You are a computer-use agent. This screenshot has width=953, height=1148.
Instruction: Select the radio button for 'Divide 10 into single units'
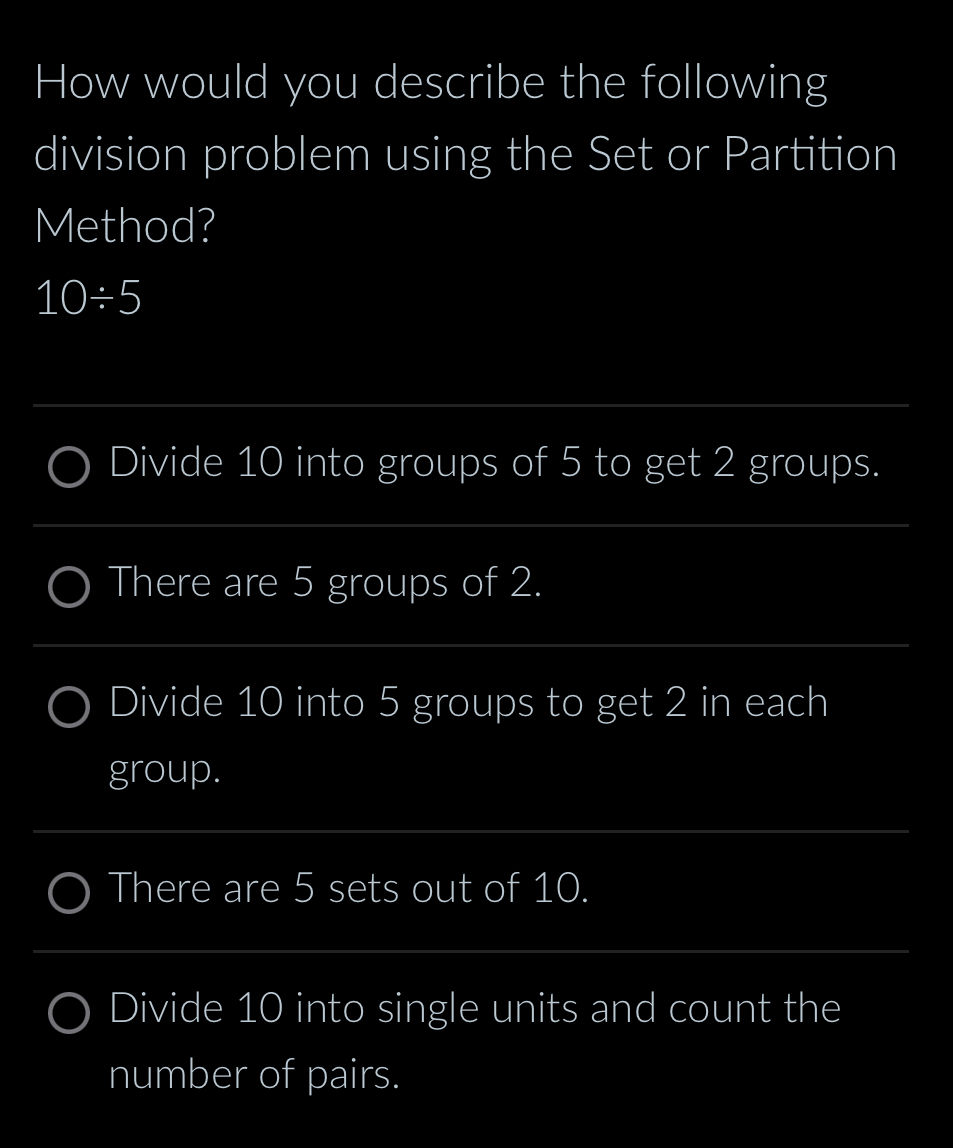click(x=69, y=1014)
